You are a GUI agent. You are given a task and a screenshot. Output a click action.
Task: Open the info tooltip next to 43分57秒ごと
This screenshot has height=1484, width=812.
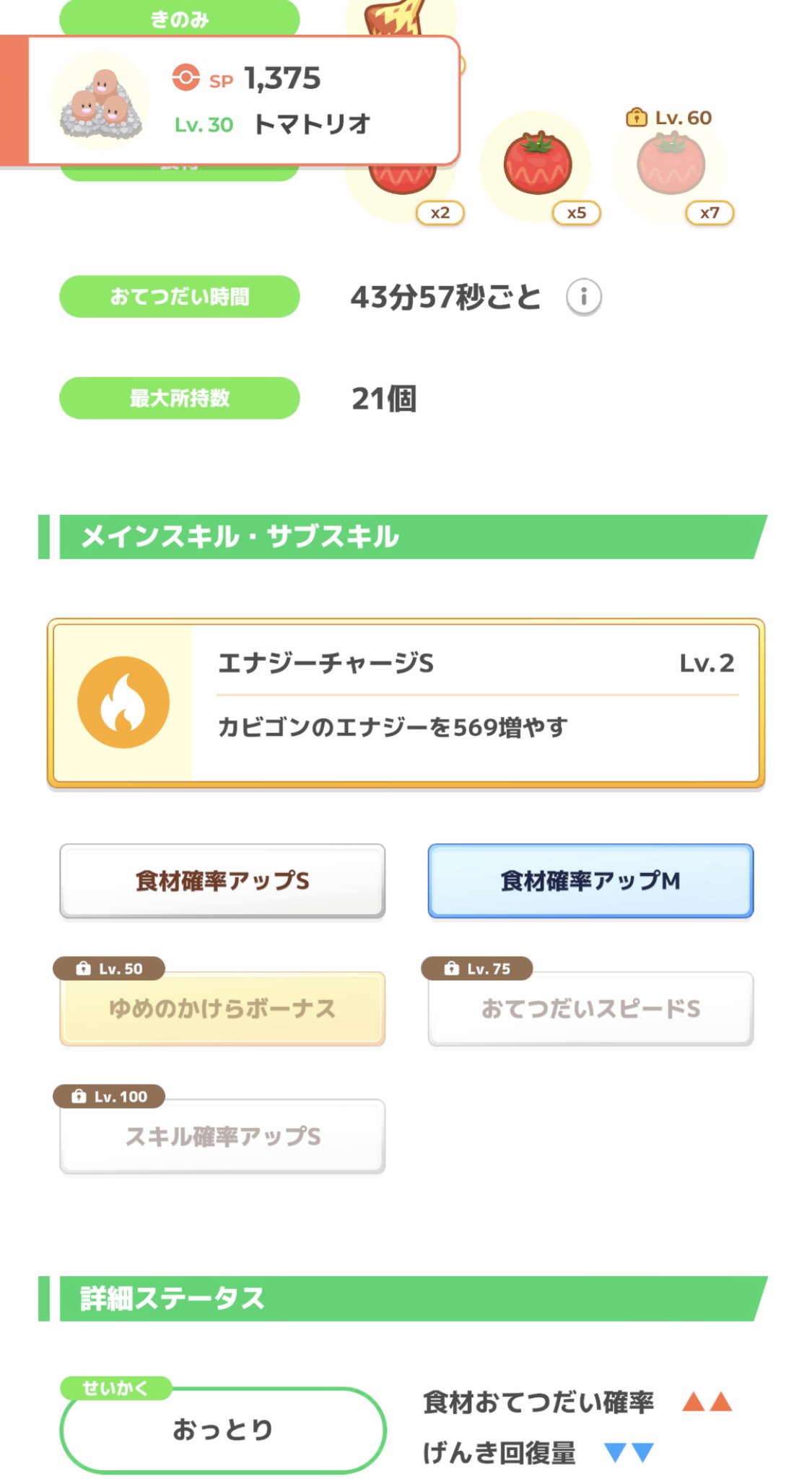pos(586,296)
